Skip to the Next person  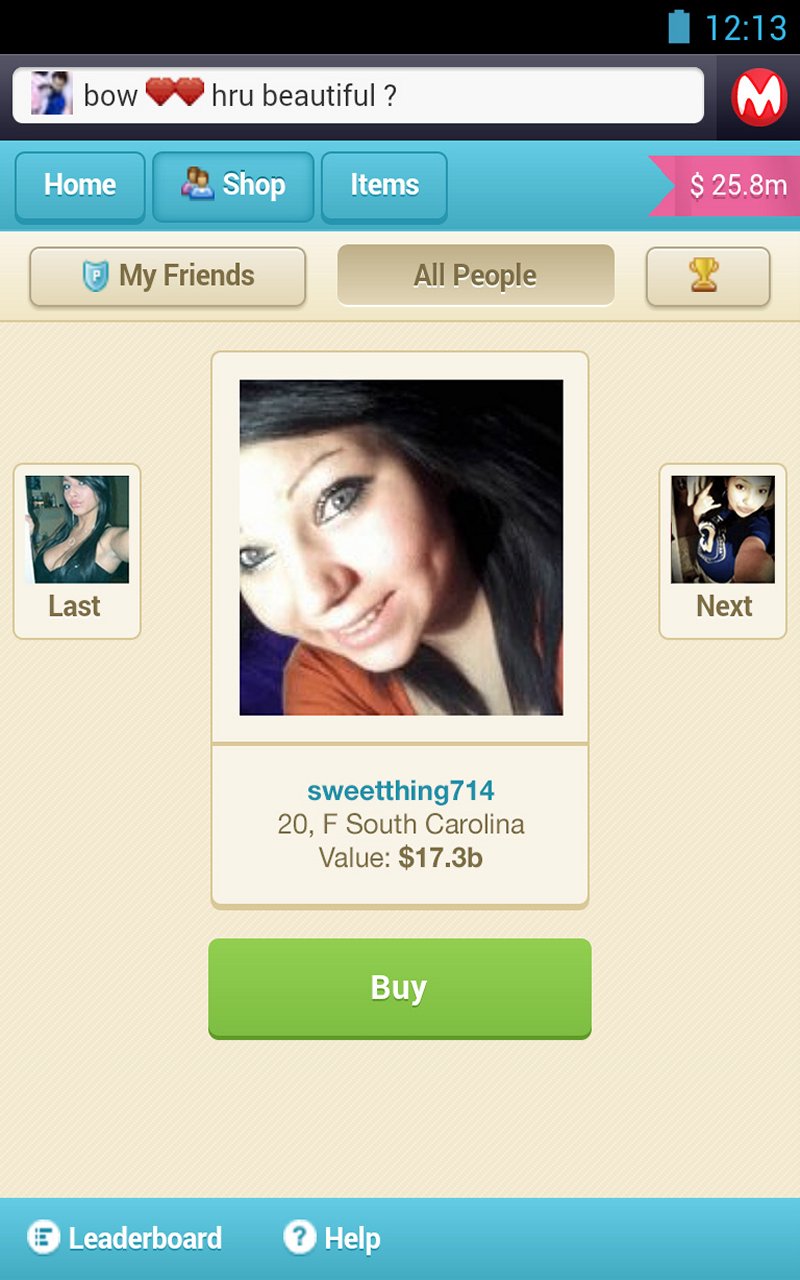[x=723, y=551]
